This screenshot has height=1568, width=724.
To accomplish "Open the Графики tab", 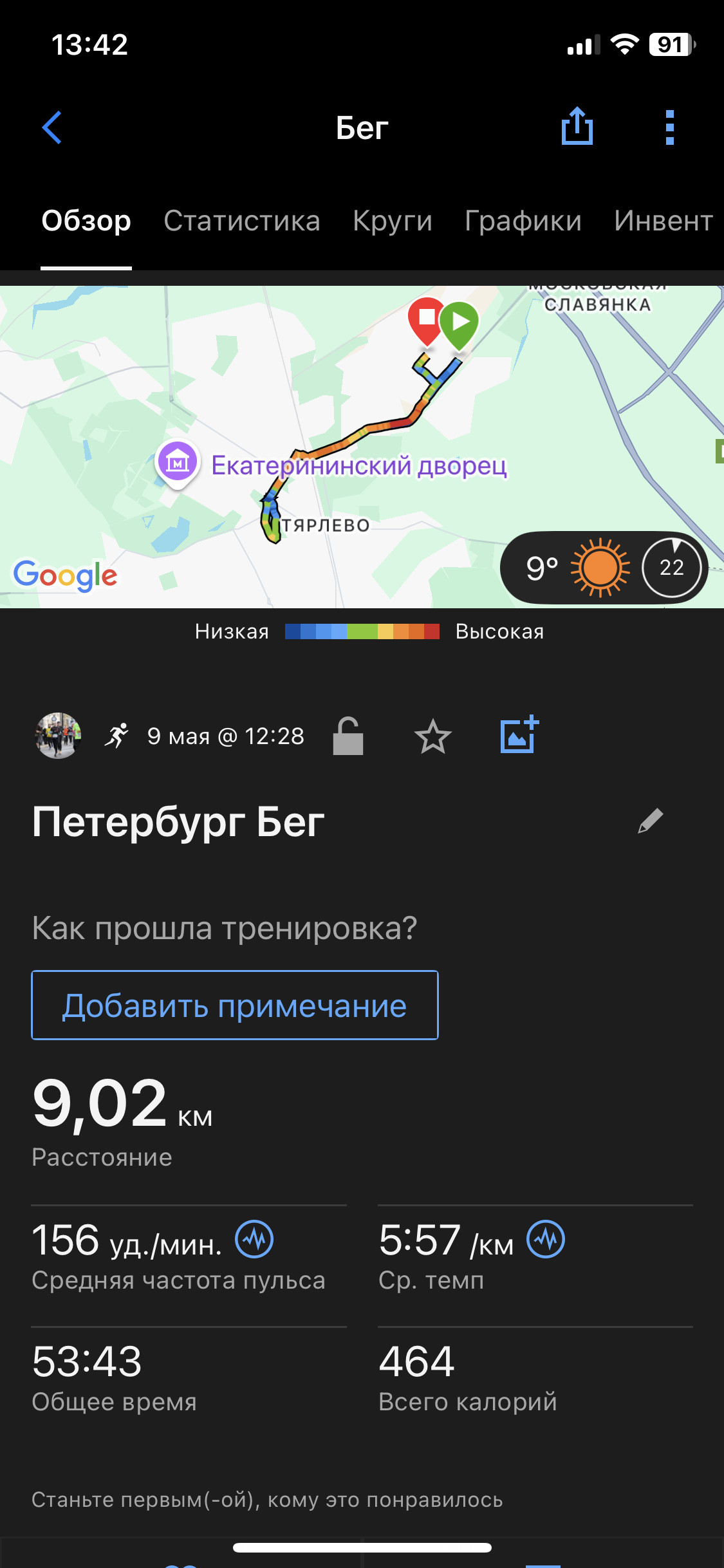I will coord(523,221).
